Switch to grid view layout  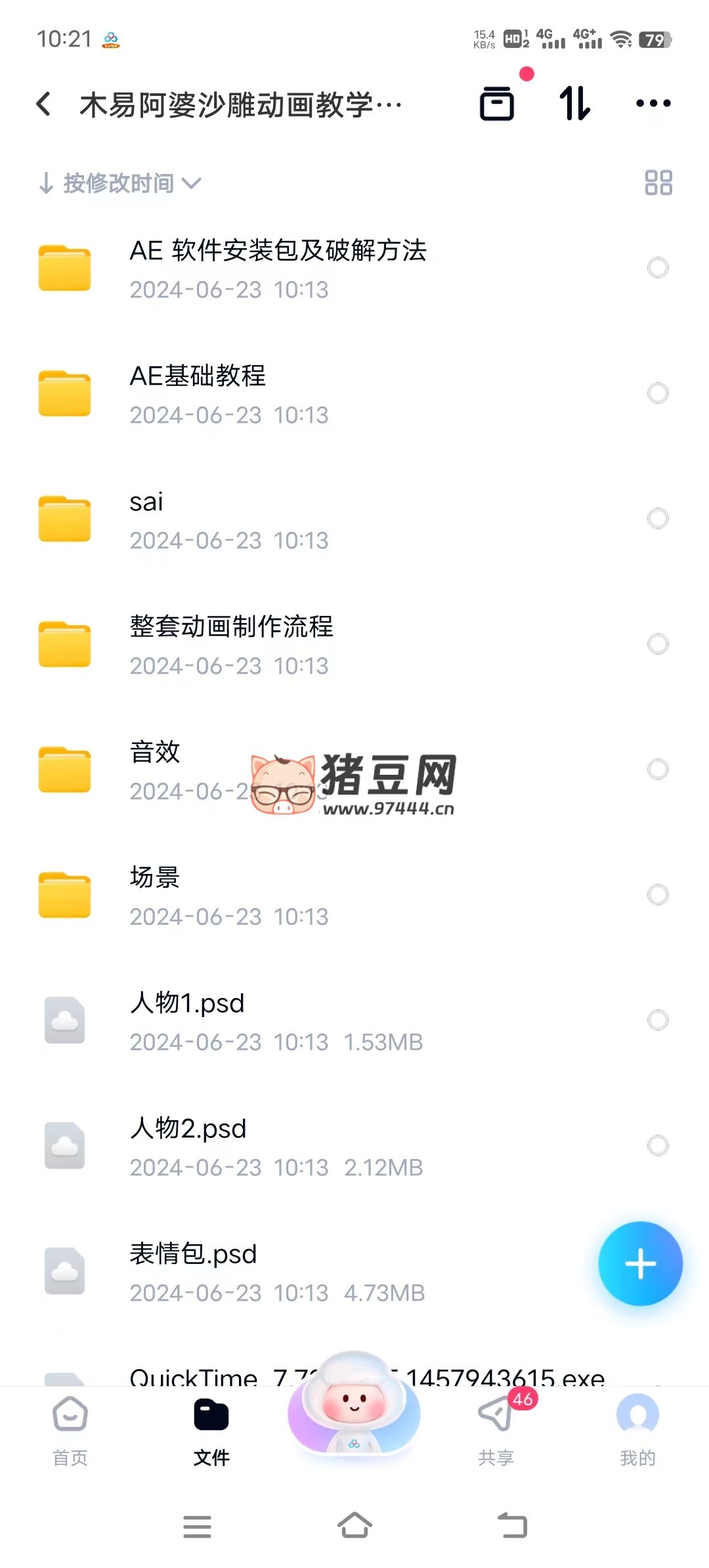pyautogui.click(x=658, y=183)
